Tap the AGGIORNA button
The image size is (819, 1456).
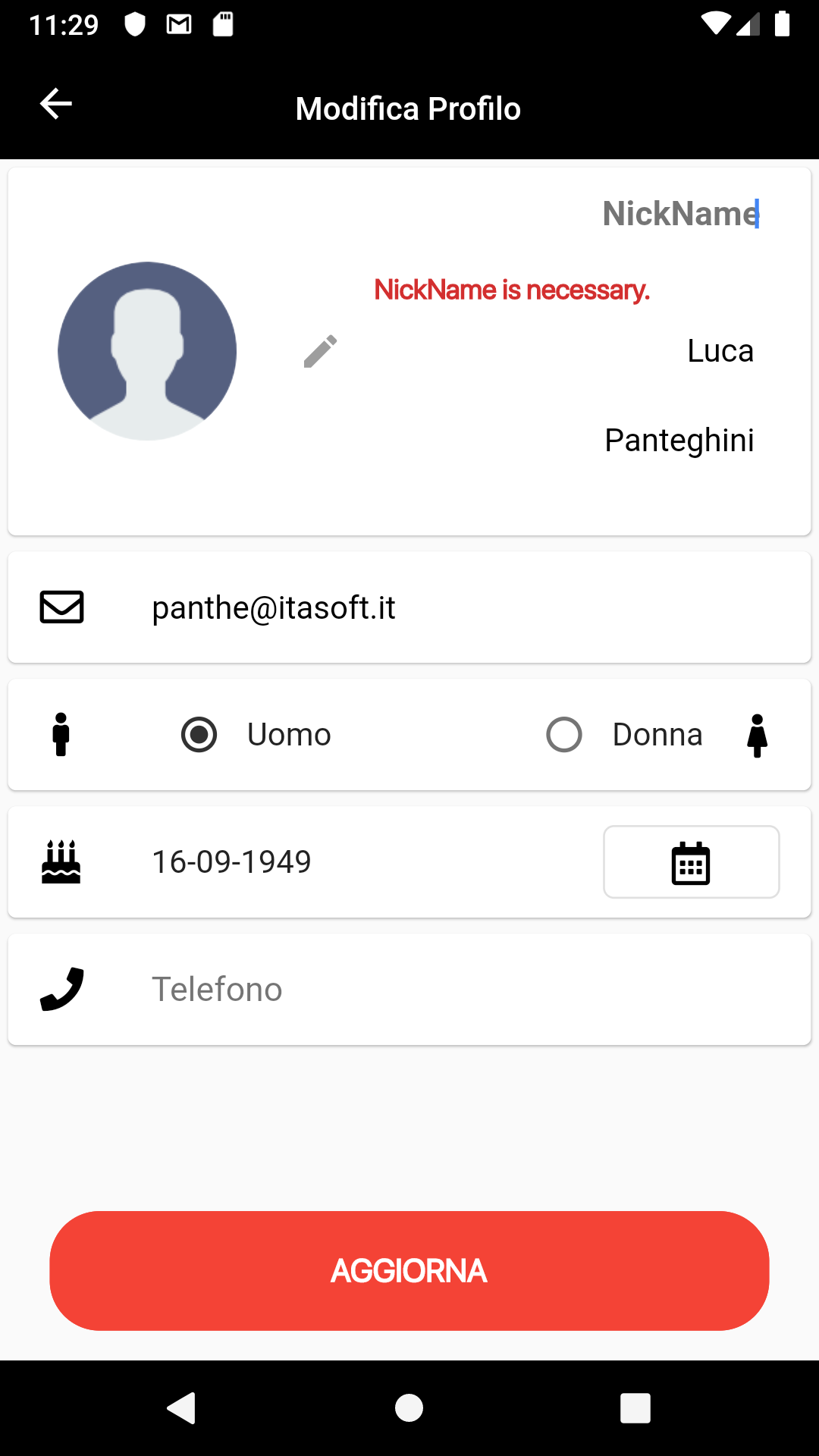409,1271
